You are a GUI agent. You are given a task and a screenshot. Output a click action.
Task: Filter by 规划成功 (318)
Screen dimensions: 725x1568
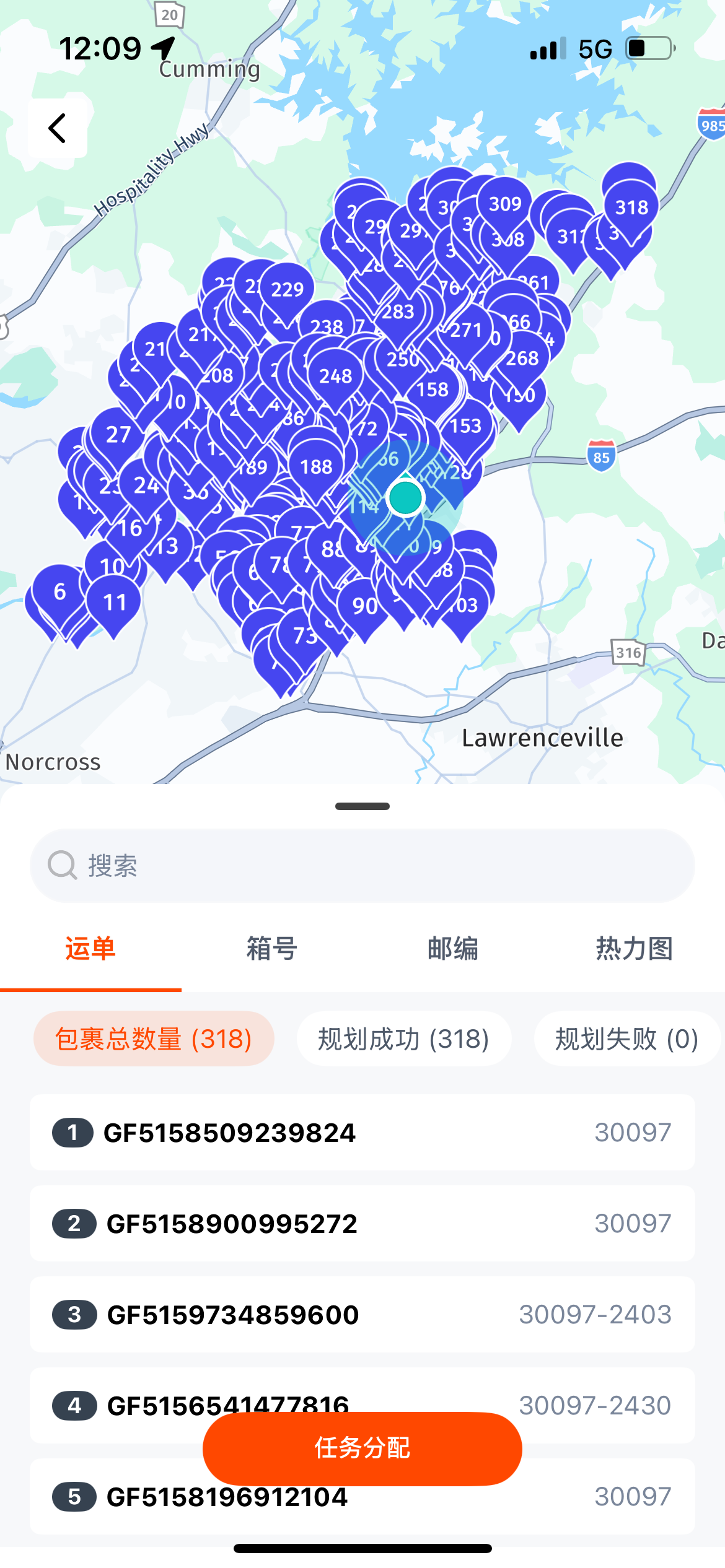tap(403, 1039)
